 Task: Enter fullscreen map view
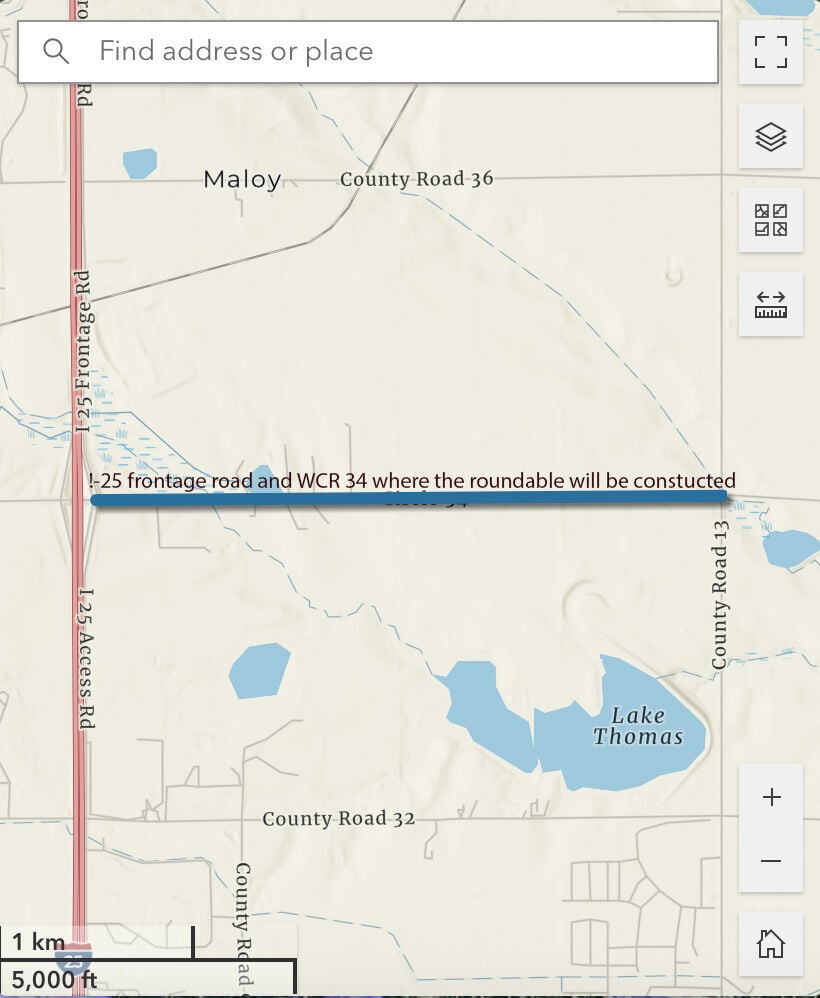pos(770,52)
